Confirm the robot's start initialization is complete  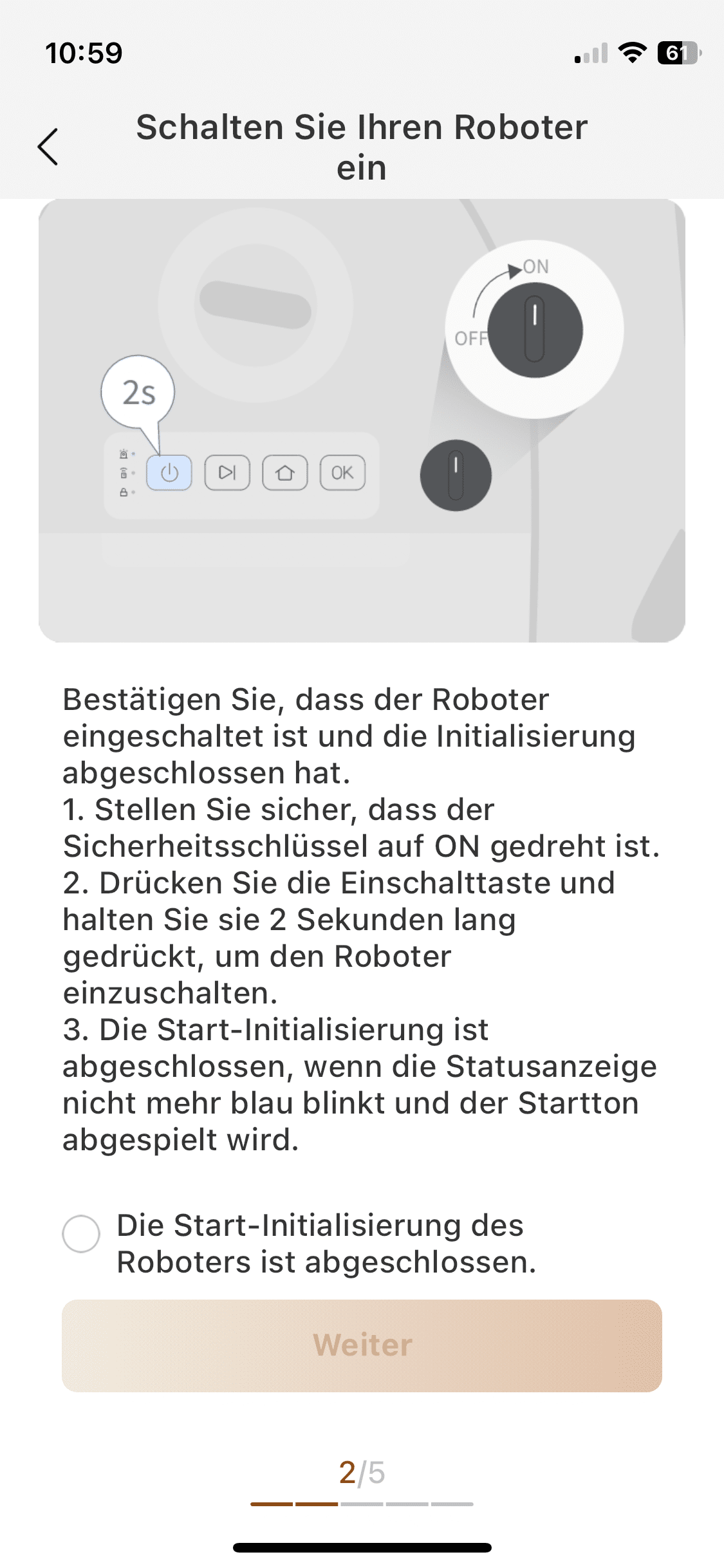click(81, 1233)
